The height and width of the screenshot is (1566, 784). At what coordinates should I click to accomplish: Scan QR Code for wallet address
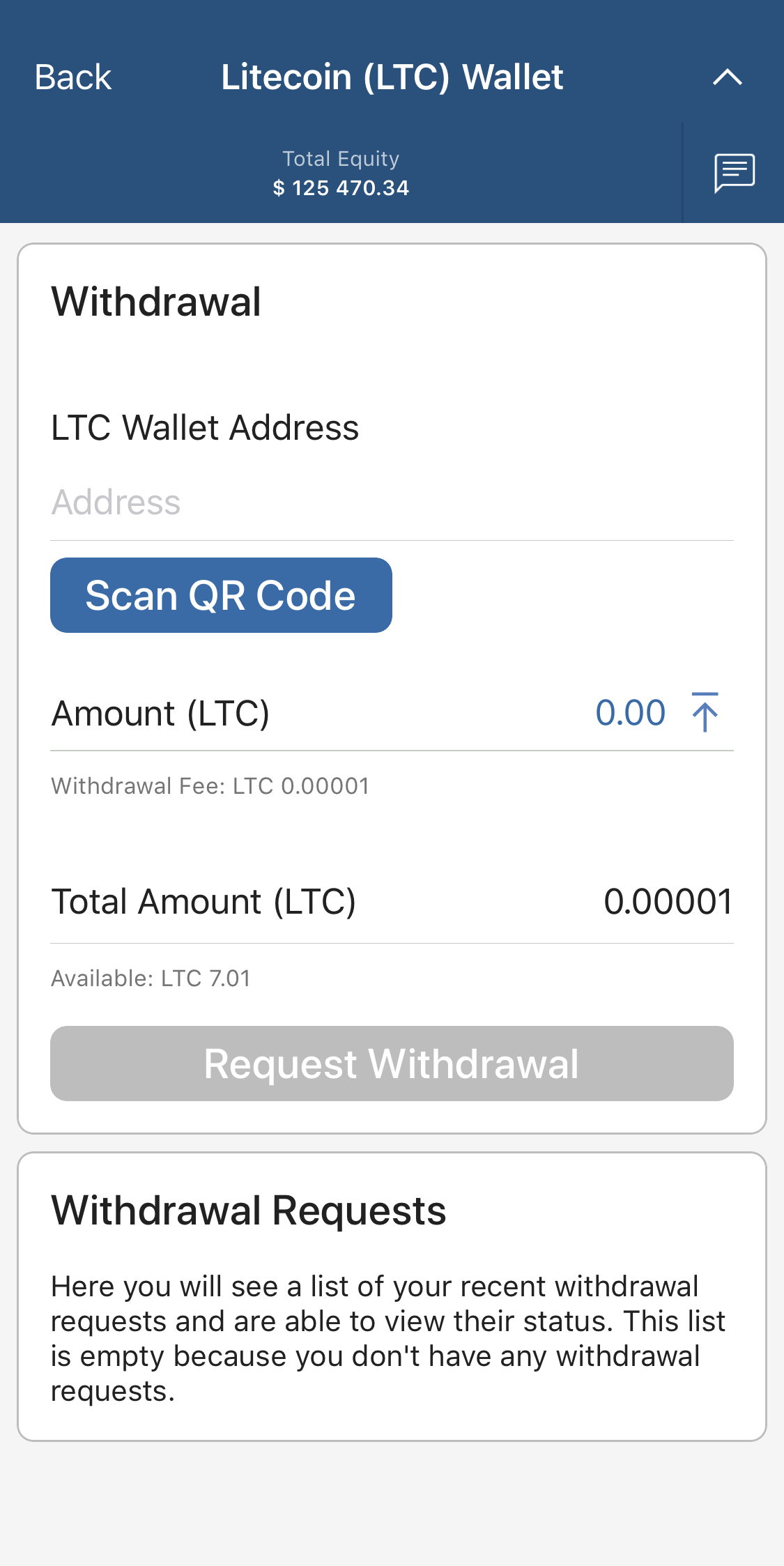(221, 595)
